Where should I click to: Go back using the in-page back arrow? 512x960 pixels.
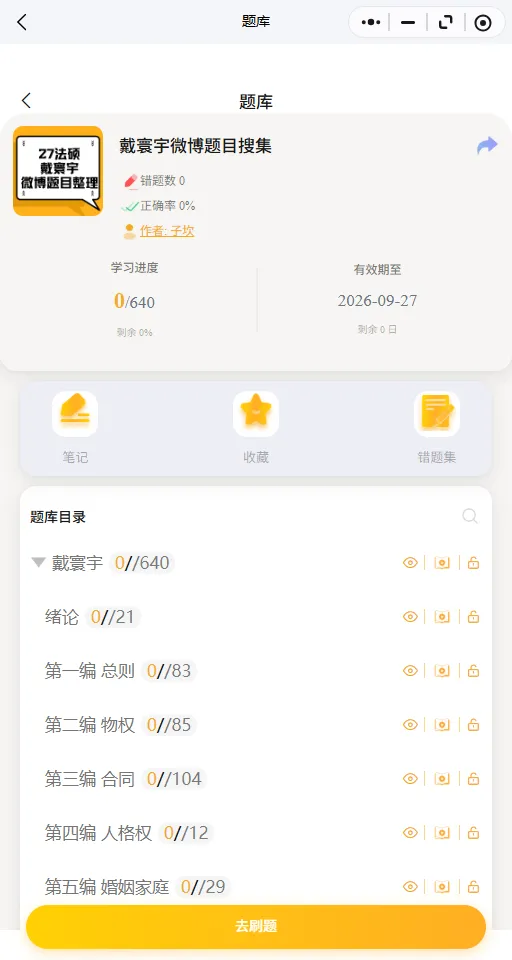click(x=26, y=101)
